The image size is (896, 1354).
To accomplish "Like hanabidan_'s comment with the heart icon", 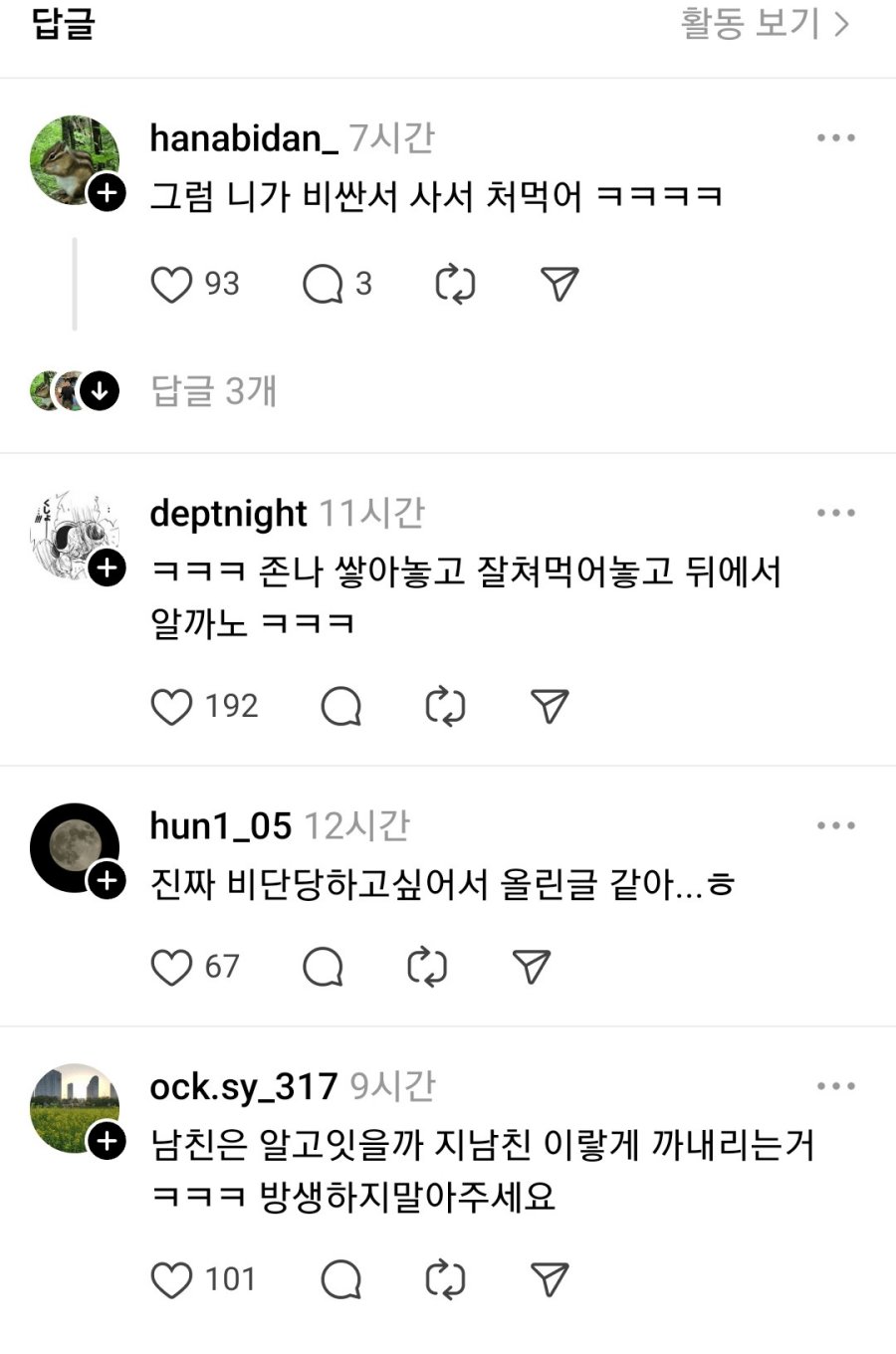I will pyautogui.click(x=173, y=284).
